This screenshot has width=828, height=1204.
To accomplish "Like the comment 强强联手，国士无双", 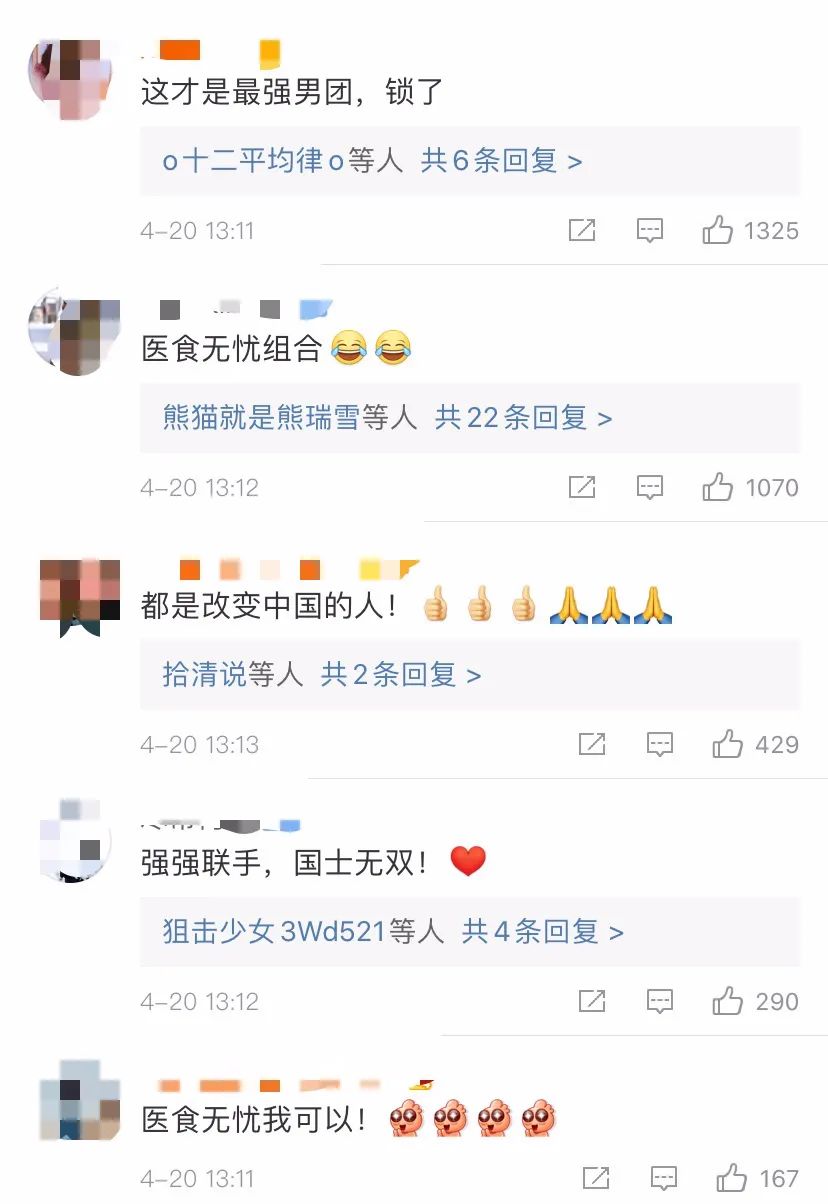I will point(727,1002).
